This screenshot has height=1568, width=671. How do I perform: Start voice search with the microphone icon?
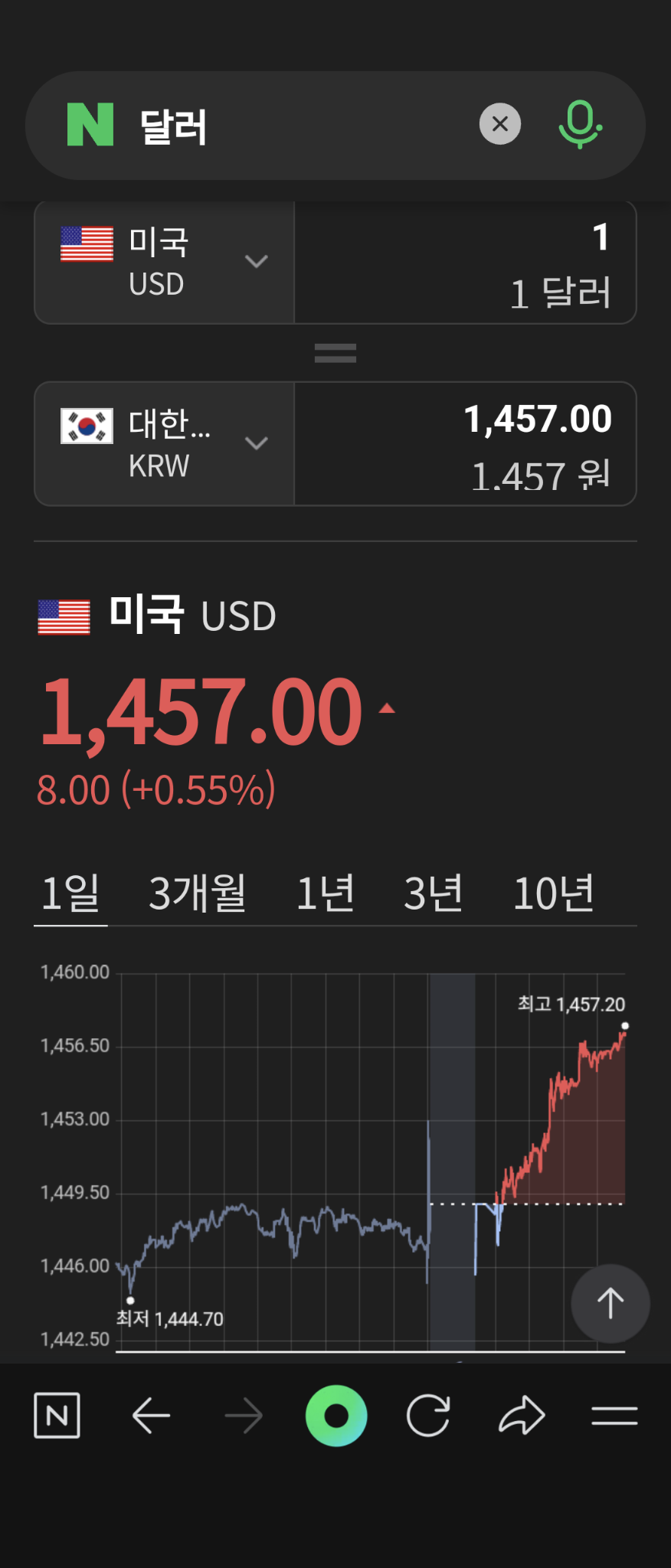(x=580, y=124)
